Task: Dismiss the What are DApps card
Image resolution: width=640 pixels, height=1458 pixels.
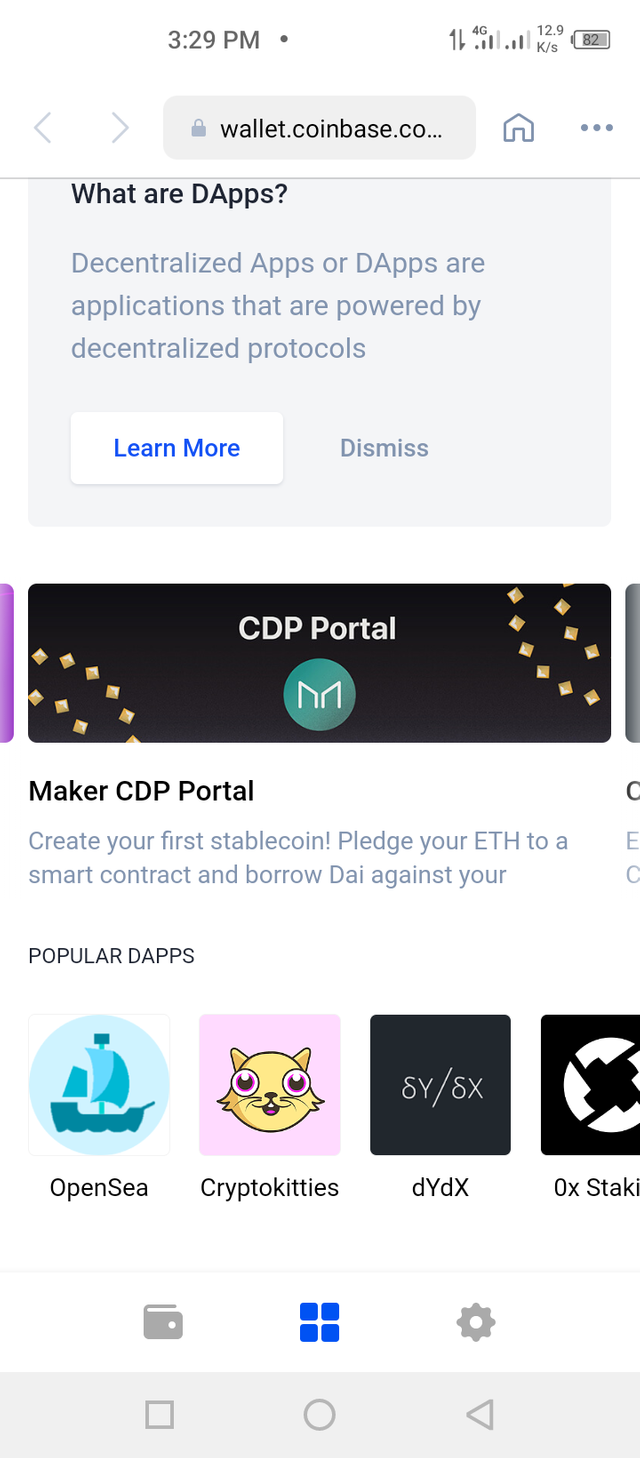Action: pos(384,448)
